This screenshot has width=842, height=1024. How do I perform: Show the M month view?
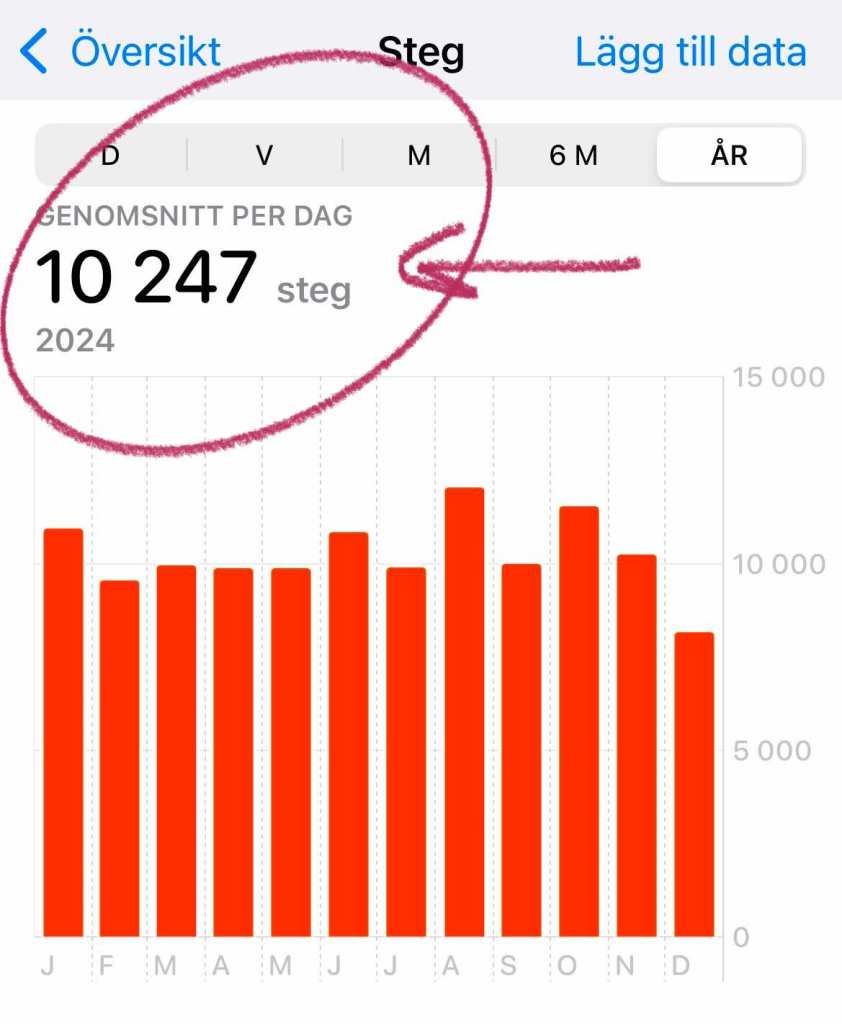[419, 156]
